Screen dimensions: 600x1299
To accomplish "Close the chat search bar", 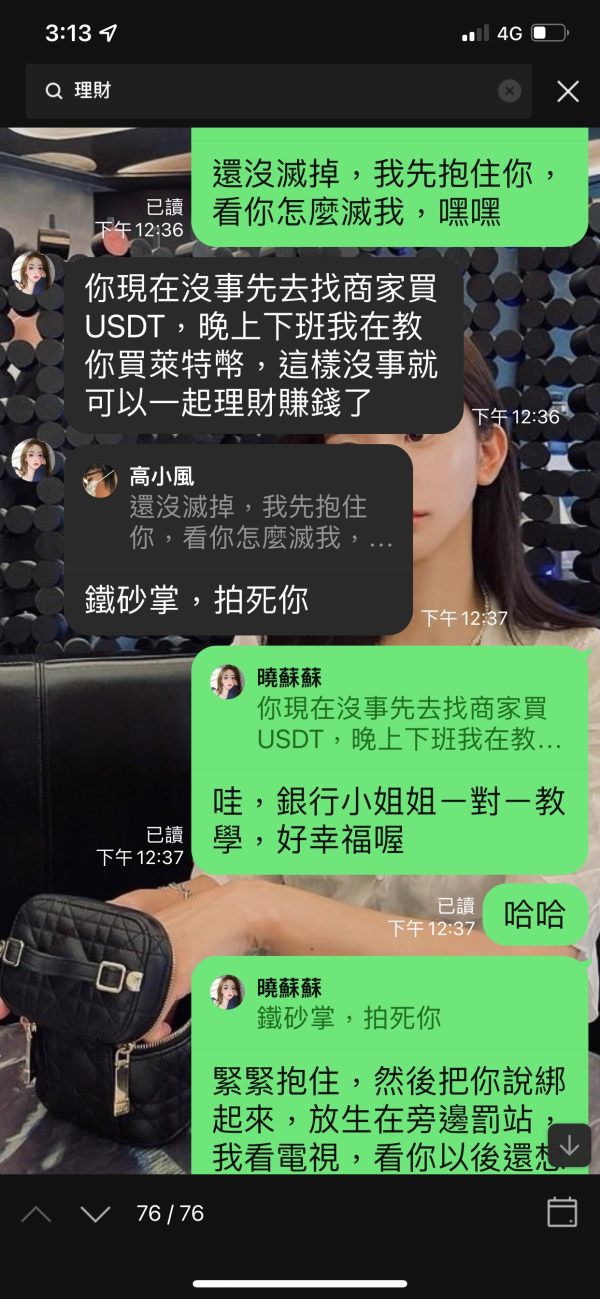I will click(568, 92).
